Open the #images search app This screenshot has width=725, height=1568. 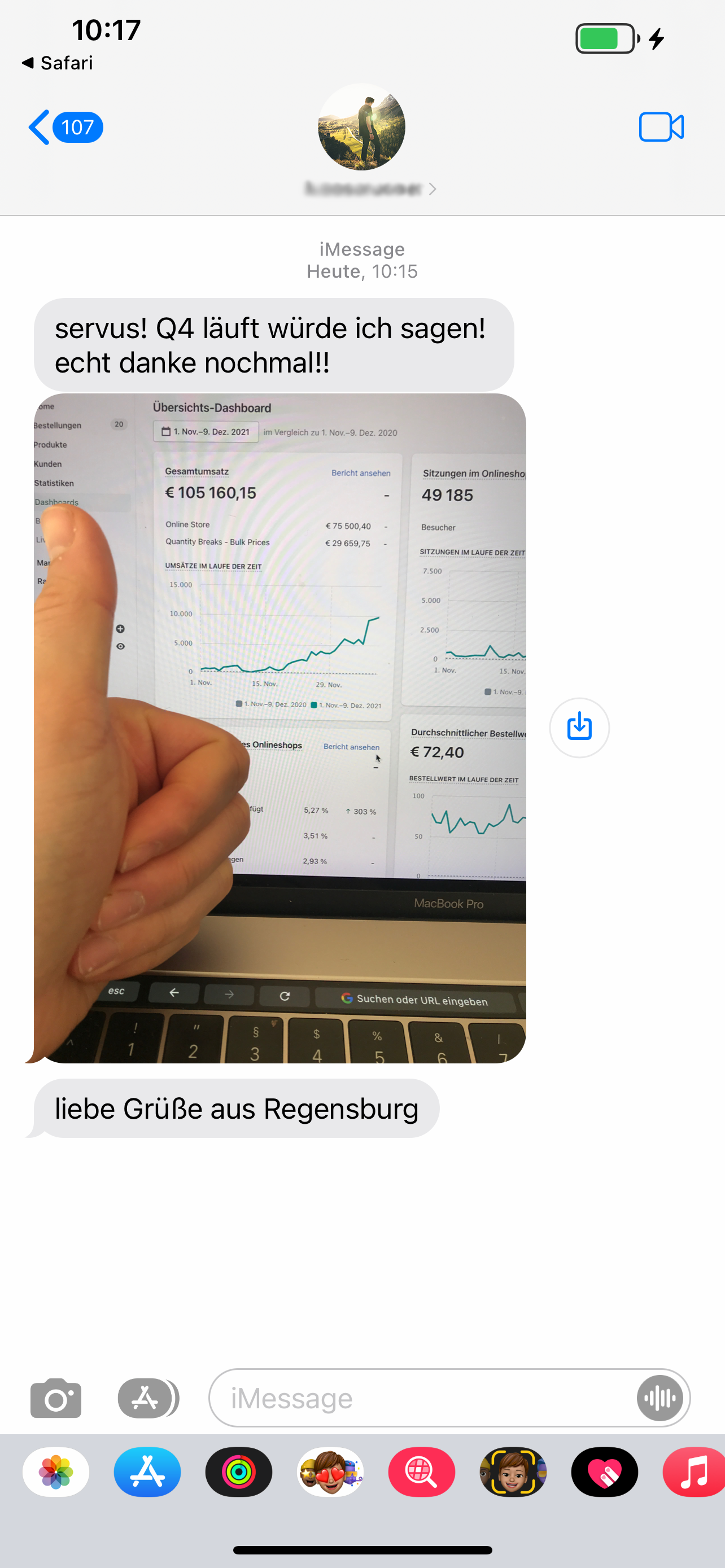click(421, 1473)
